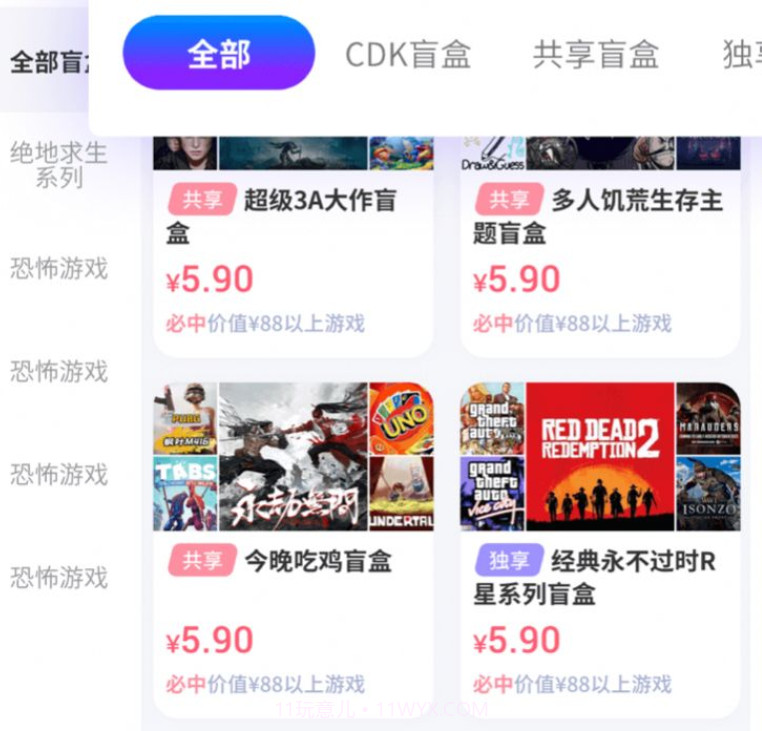
Task: Switch to the CDK盲盒 tab
Action: tap(408, 55)
